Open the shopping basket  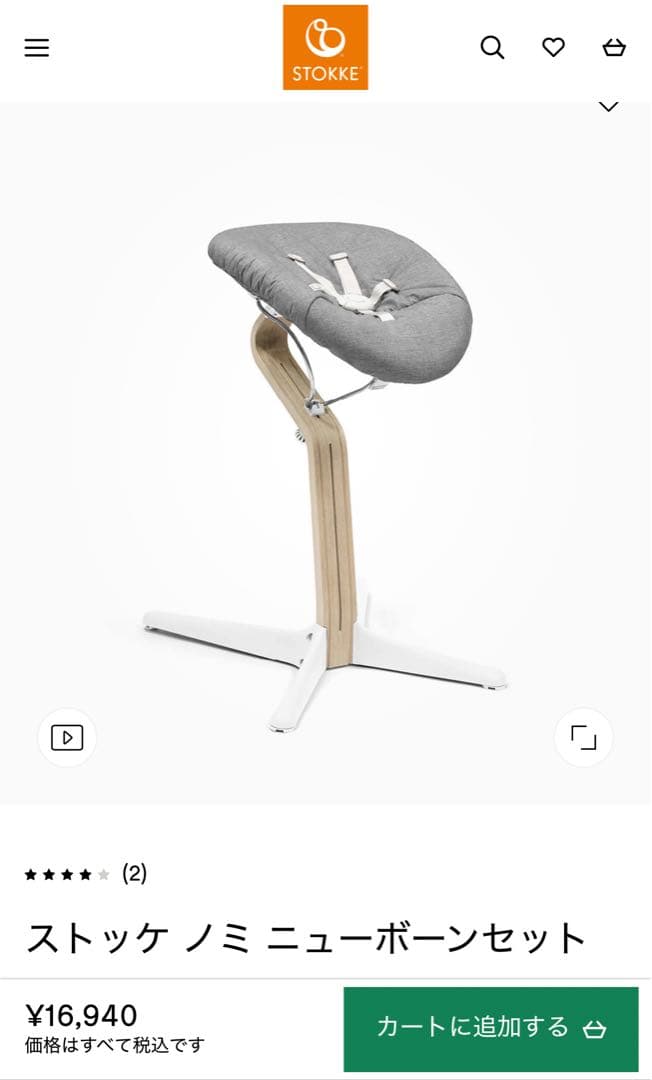(x=614, y=47)
